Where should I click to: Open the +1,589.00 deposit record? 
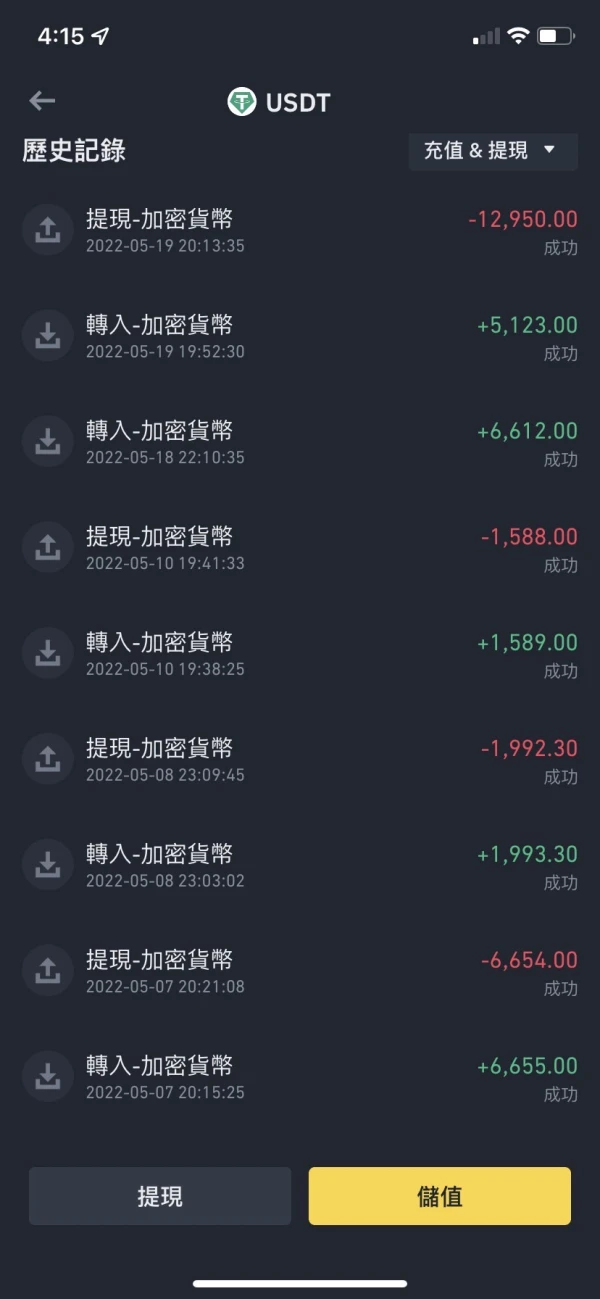300,654
